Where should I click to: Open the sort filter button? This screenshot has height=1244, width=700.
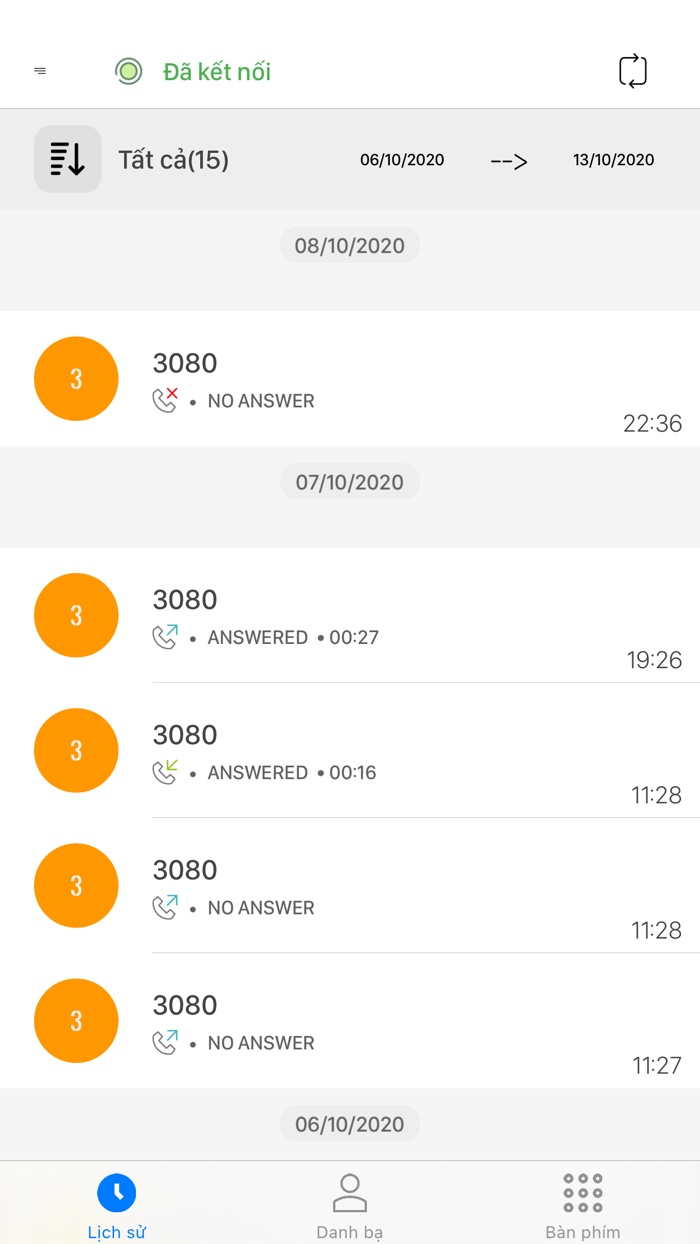[x=68, y=159]
